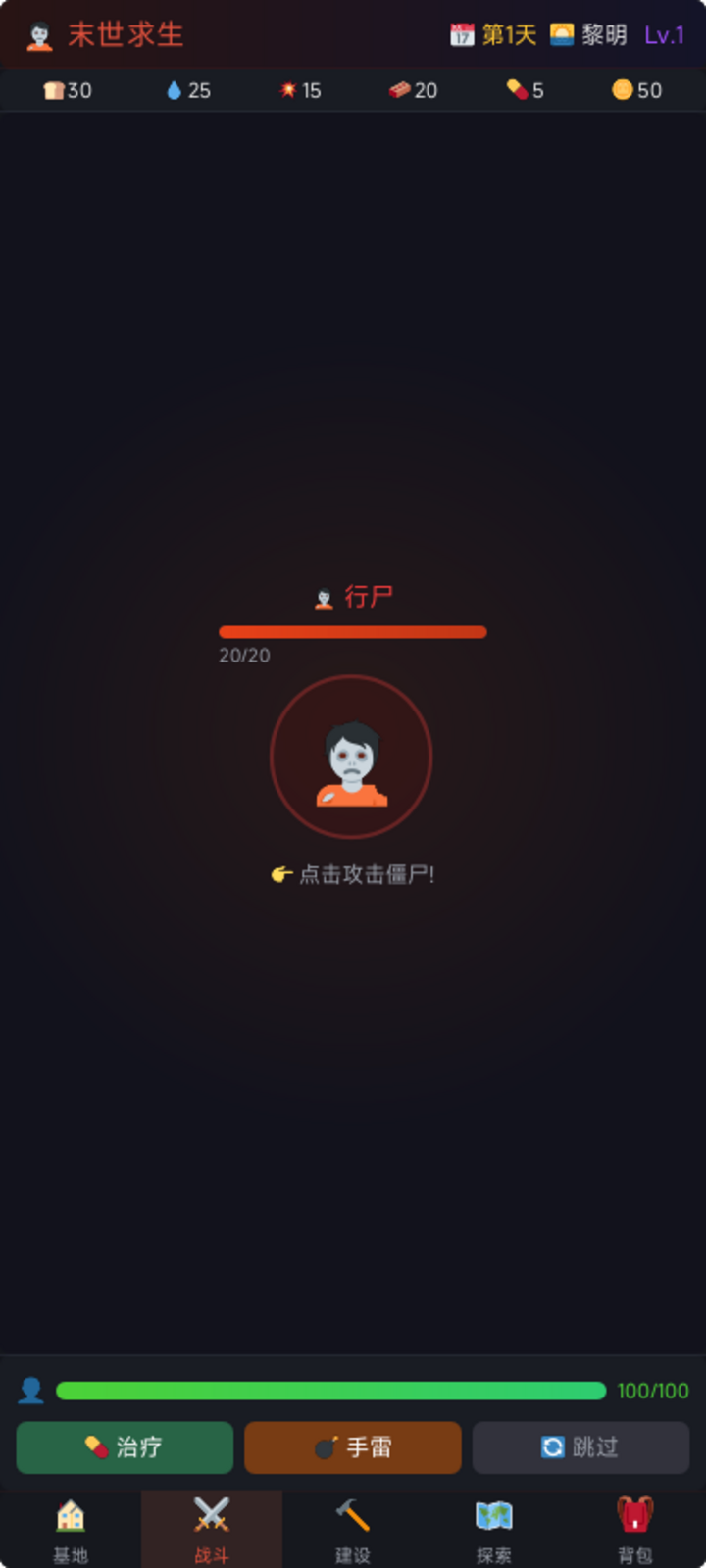This screenshot has height=1568, width=706.
Task: Click the calendar icon showing day 17
Action: 461,33
